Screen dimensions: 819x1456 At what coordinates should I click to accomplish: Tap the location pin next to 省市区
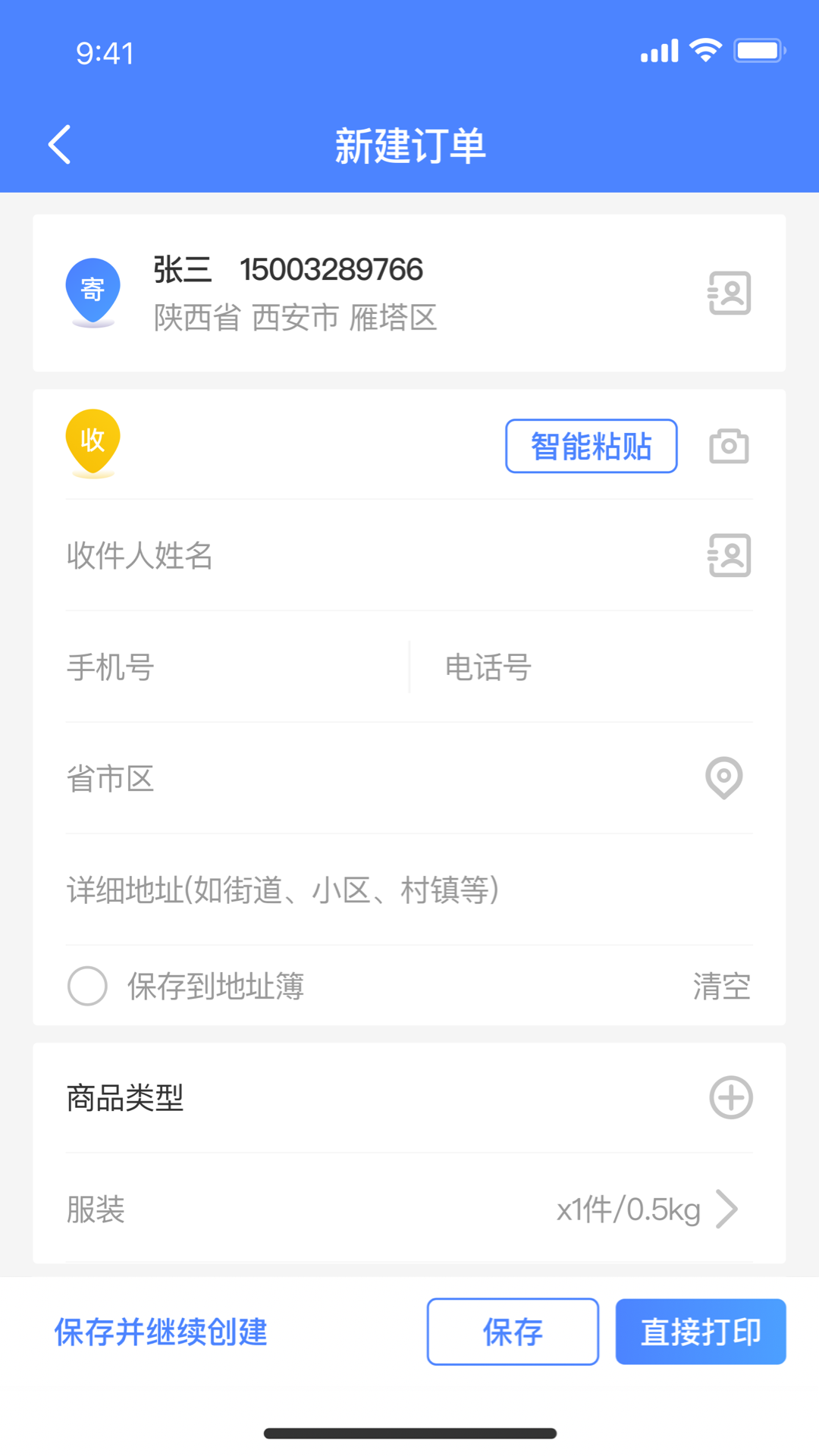tap(722, 778)
